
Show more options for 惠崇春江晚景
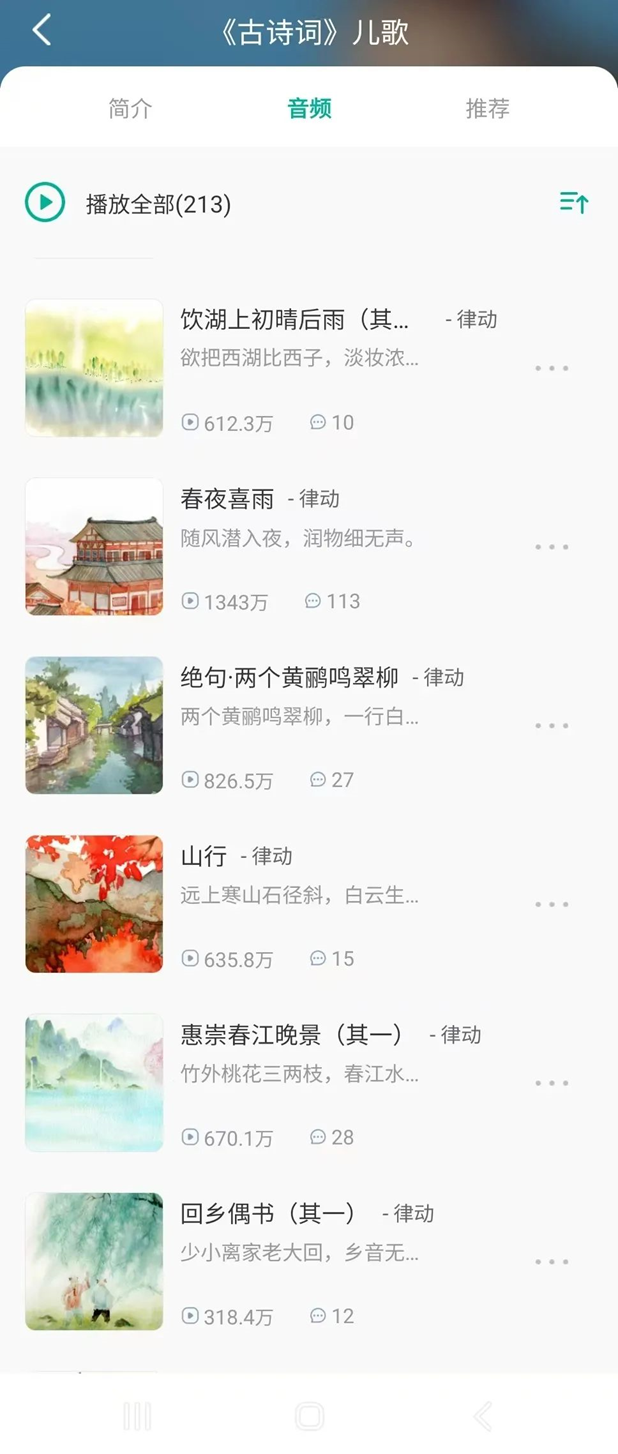click(551, 1083)
